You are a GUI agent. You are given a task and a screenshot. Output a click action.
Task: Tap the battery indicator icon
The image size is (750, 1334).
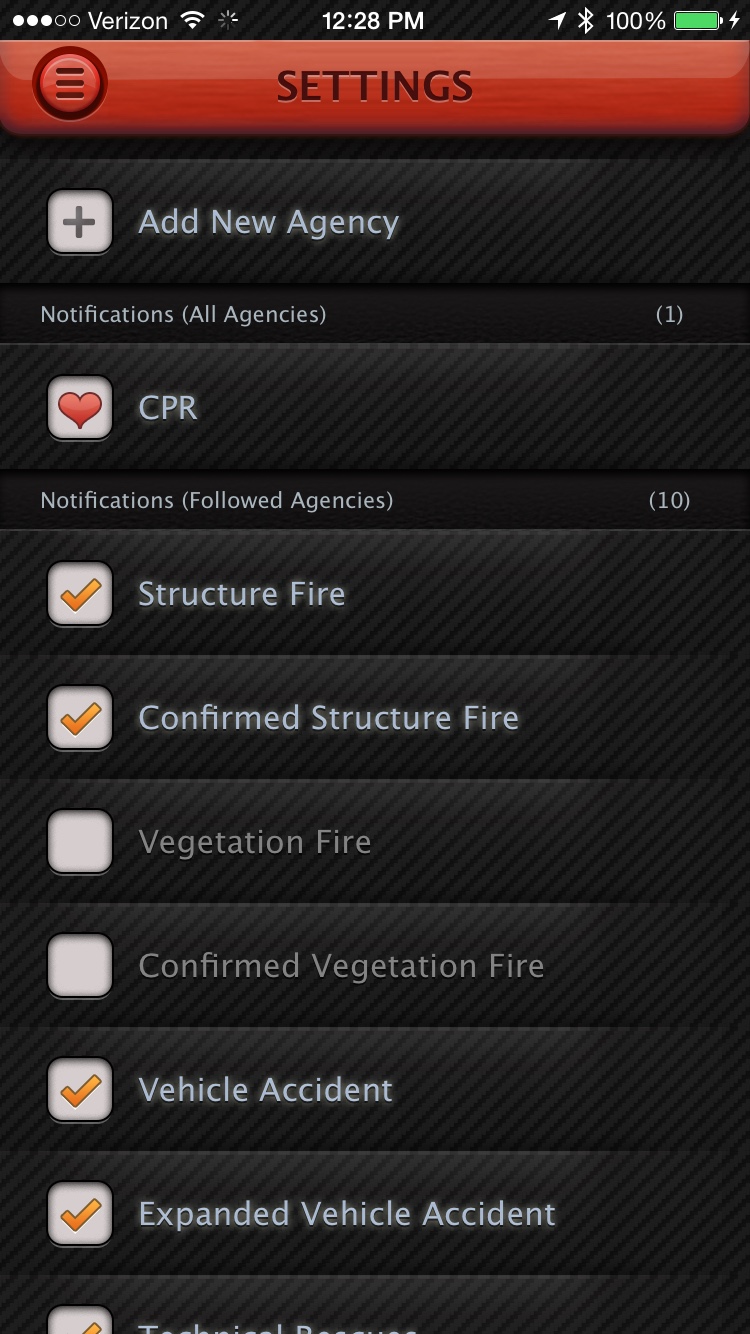click(x=689, y=18)
